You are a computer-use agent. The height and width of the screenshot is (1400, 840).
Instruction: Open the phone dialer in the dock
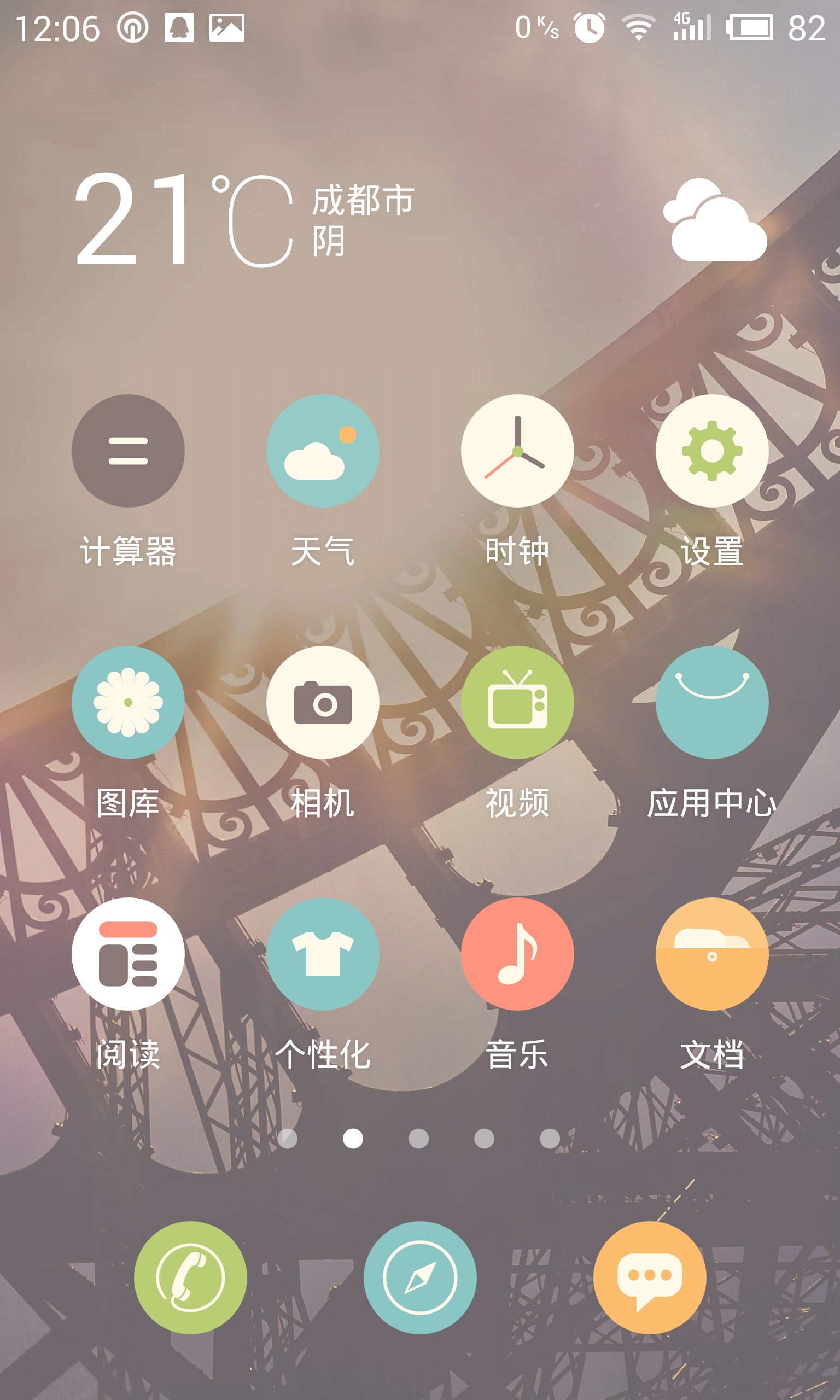[x=190, y=1277]
